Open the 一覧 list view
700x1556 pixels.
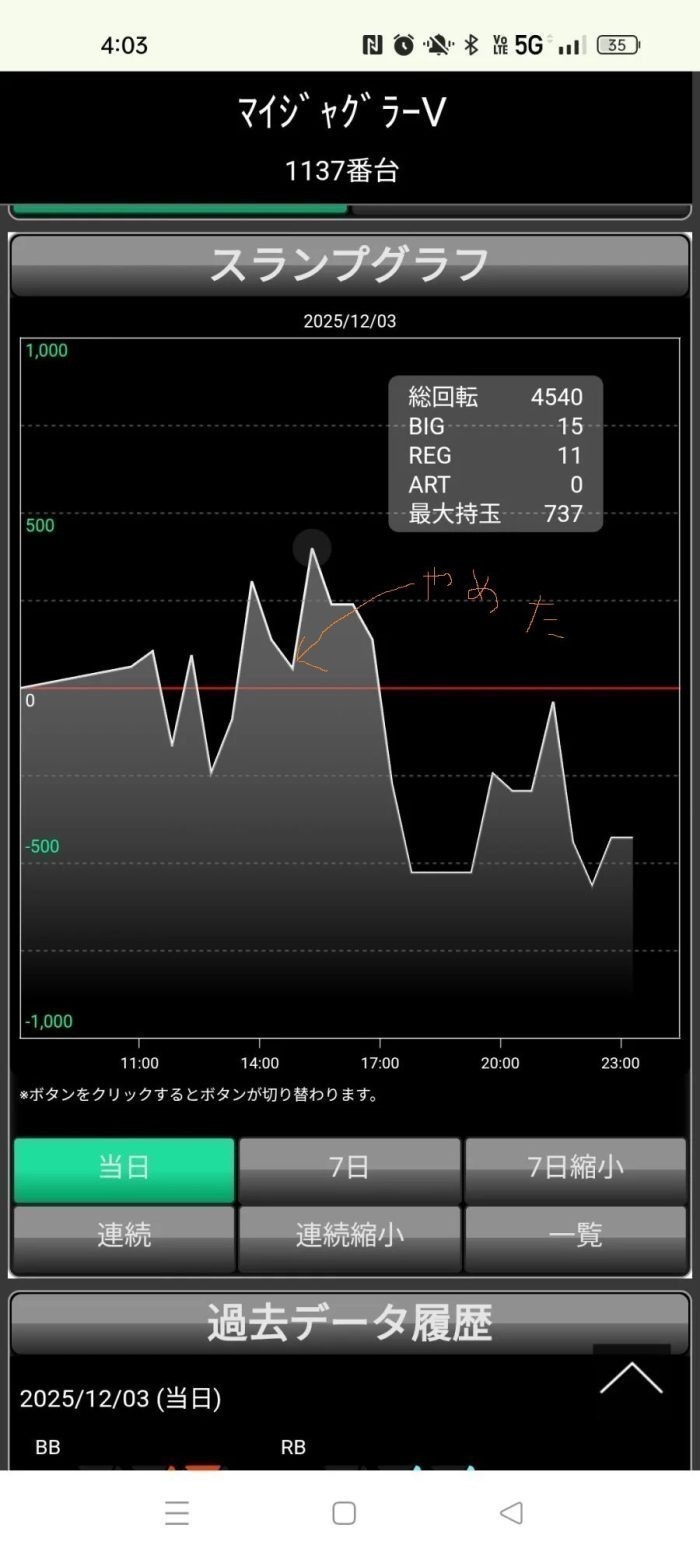click(x=575, y=1237)
